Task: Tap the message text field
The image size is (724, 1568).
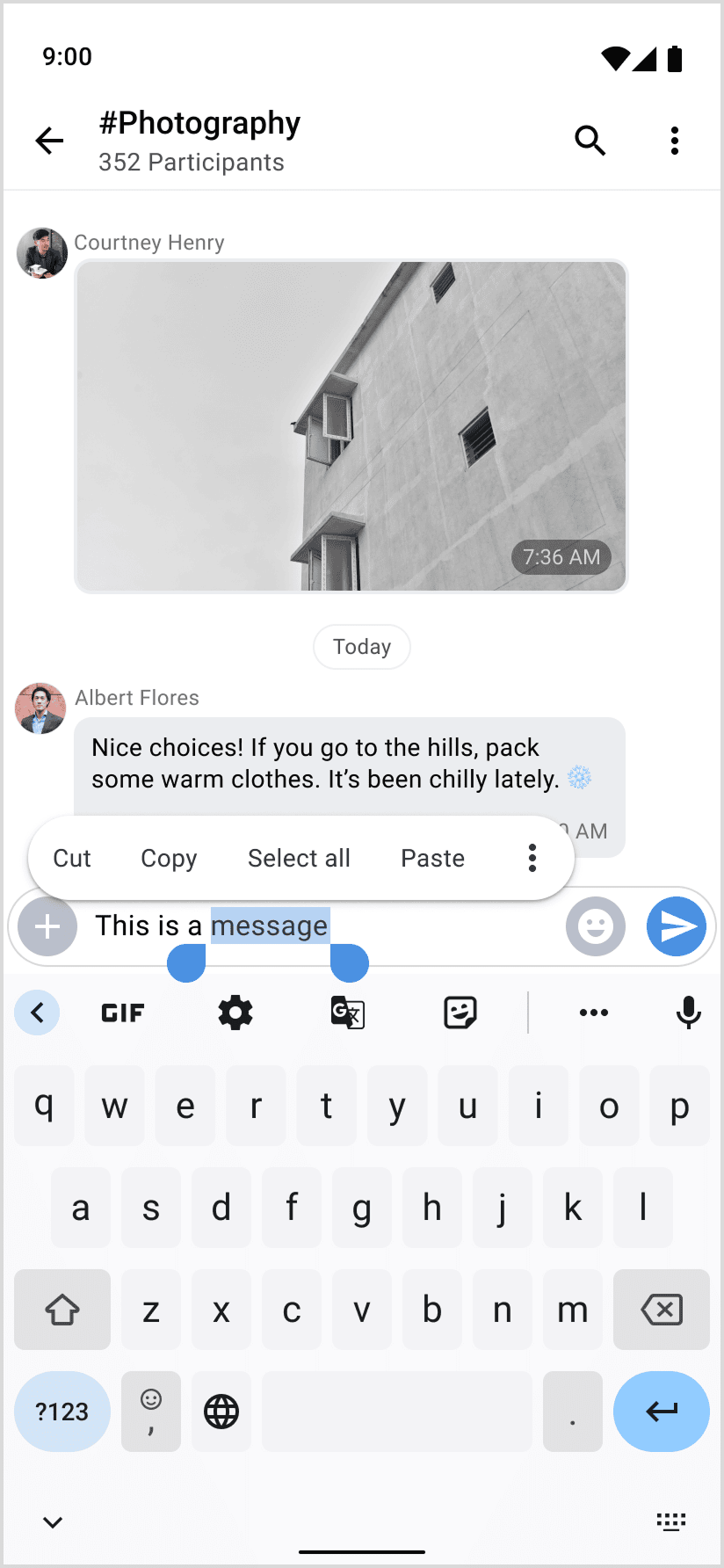Action: pyautogui.click(x=439, y=926)
